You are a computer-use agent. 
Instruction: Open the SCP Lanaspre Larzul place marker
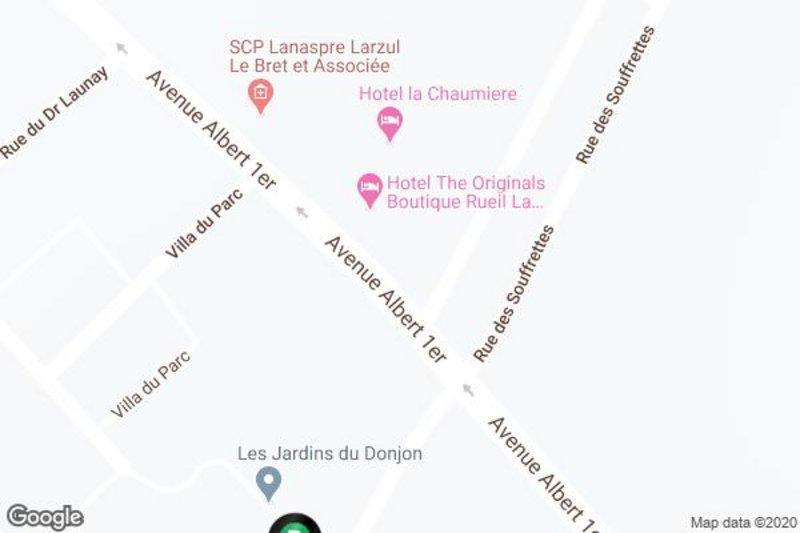click(260, 97)
